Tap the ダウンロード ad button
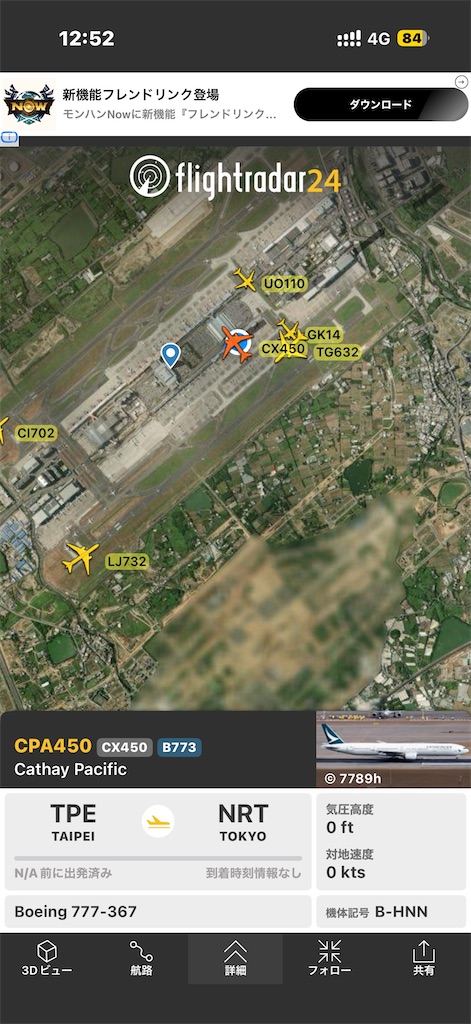The width and height of the screenshot is (471, 1024). tap(381, 104)
